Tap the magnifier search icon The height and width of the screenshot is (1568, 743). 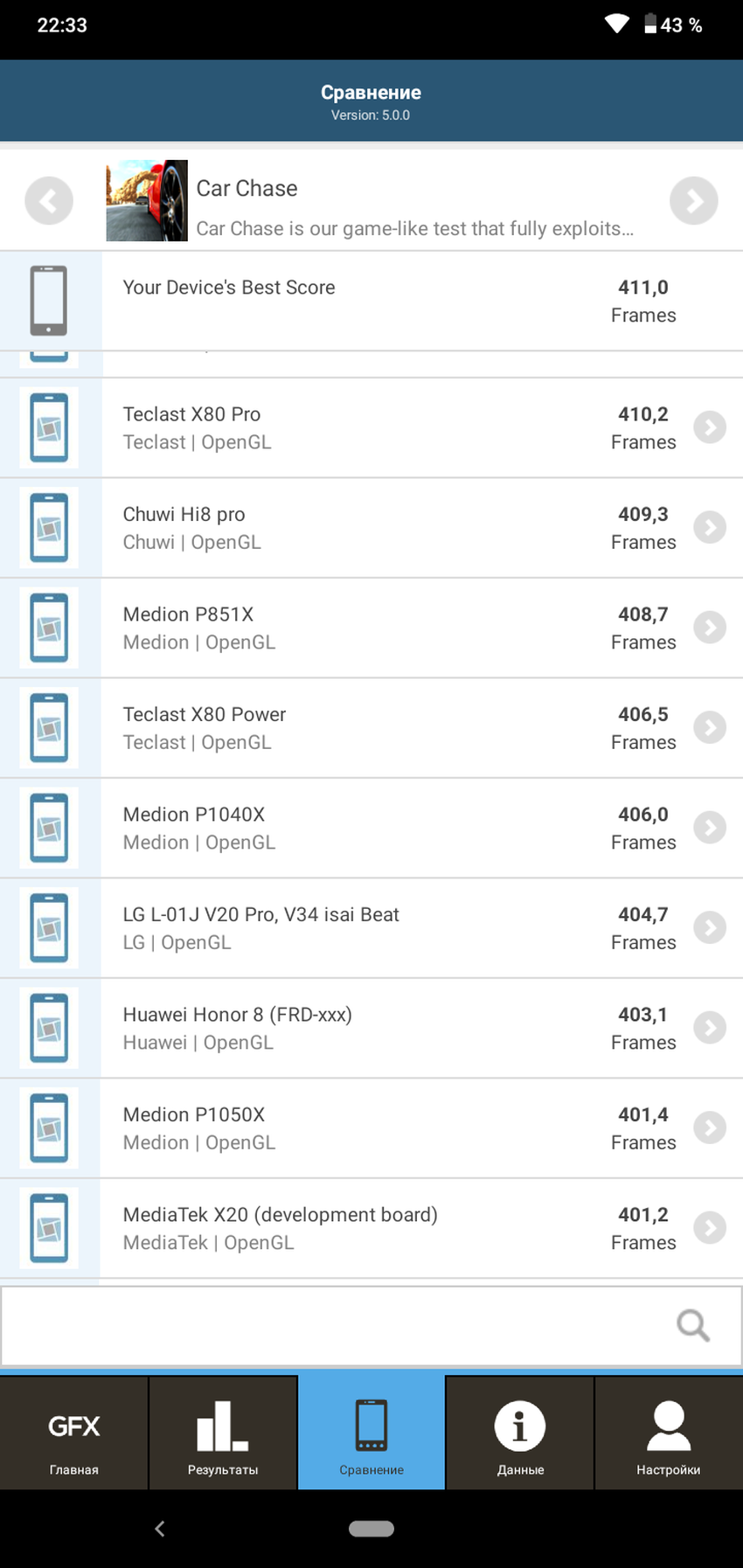(692, 1325)
